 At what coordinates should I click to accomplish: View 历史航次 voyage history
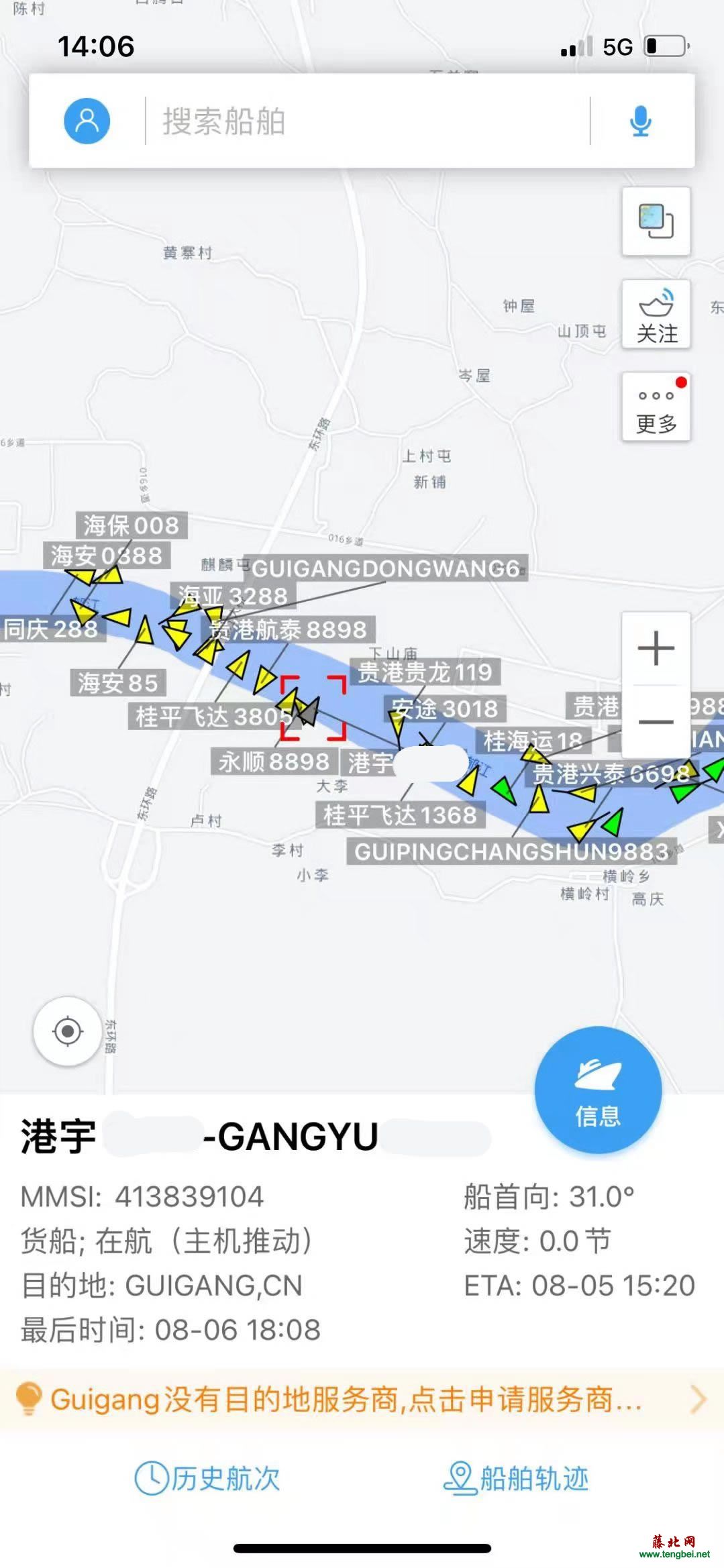[x=207, y=1478]
